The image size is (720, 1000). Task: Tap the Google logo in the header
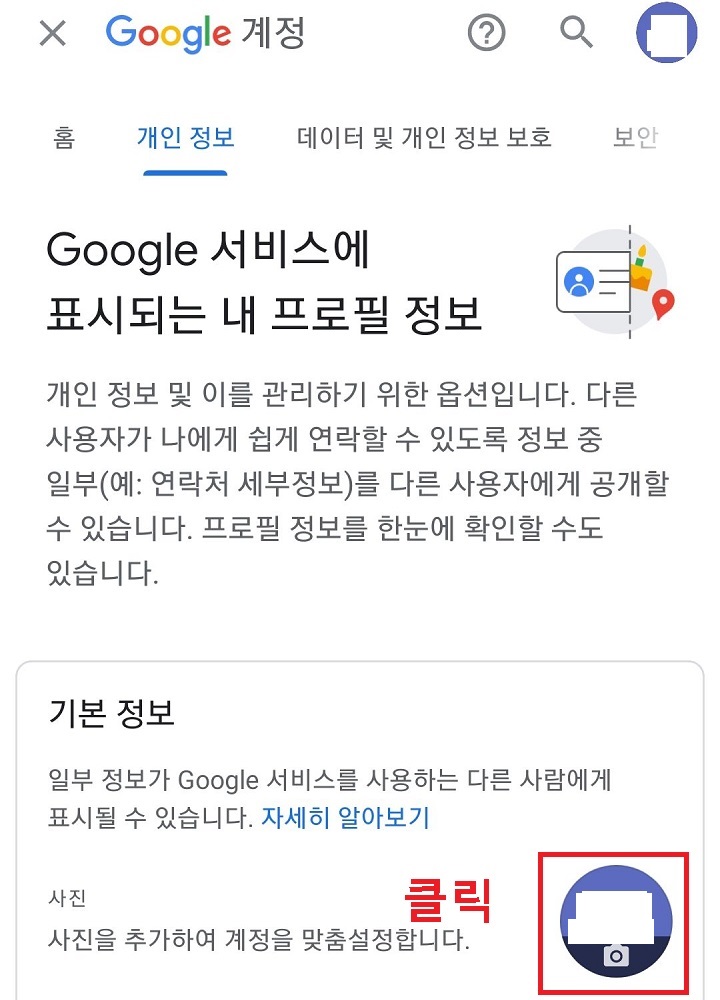point(165,33)
